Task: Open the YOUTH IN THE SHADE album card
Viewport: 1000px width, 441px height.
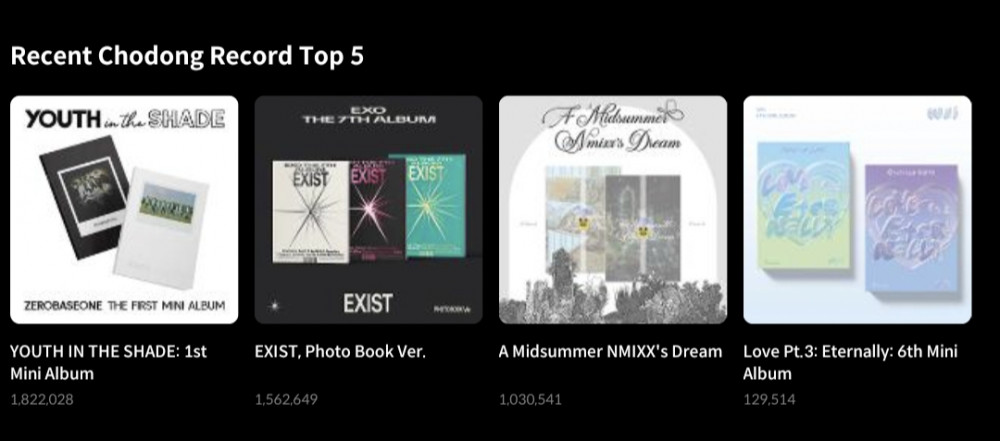Action: (x=124, y=210)
